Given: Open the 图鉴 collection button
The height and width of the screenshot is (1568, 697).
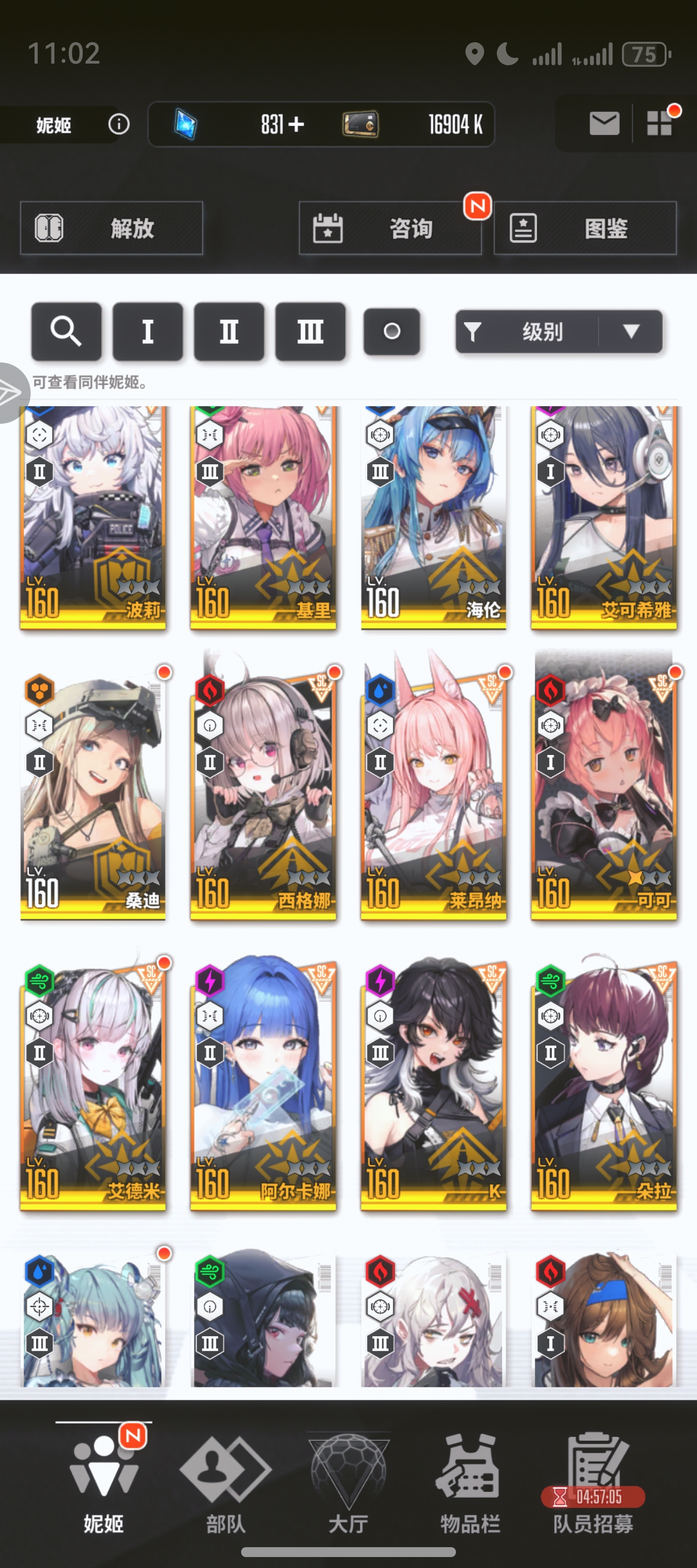Looking at the screenshot, I should tap(585, 228).
